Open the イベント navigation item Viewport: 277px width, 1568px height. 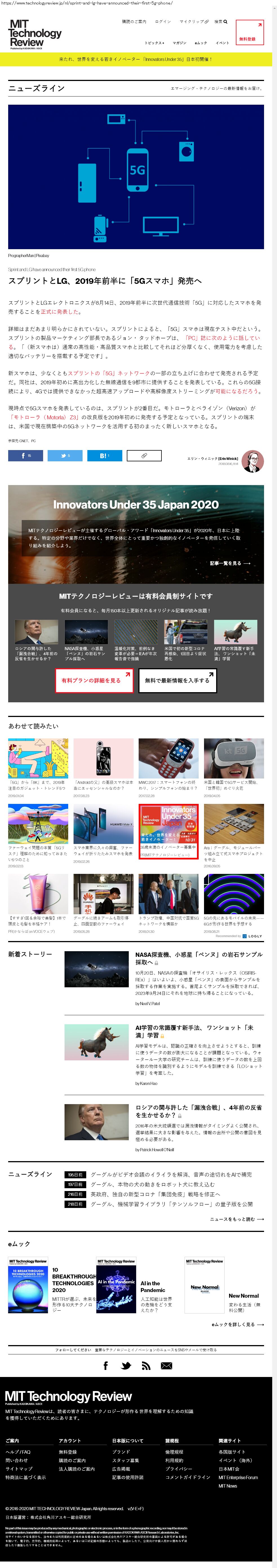[222, 43]
